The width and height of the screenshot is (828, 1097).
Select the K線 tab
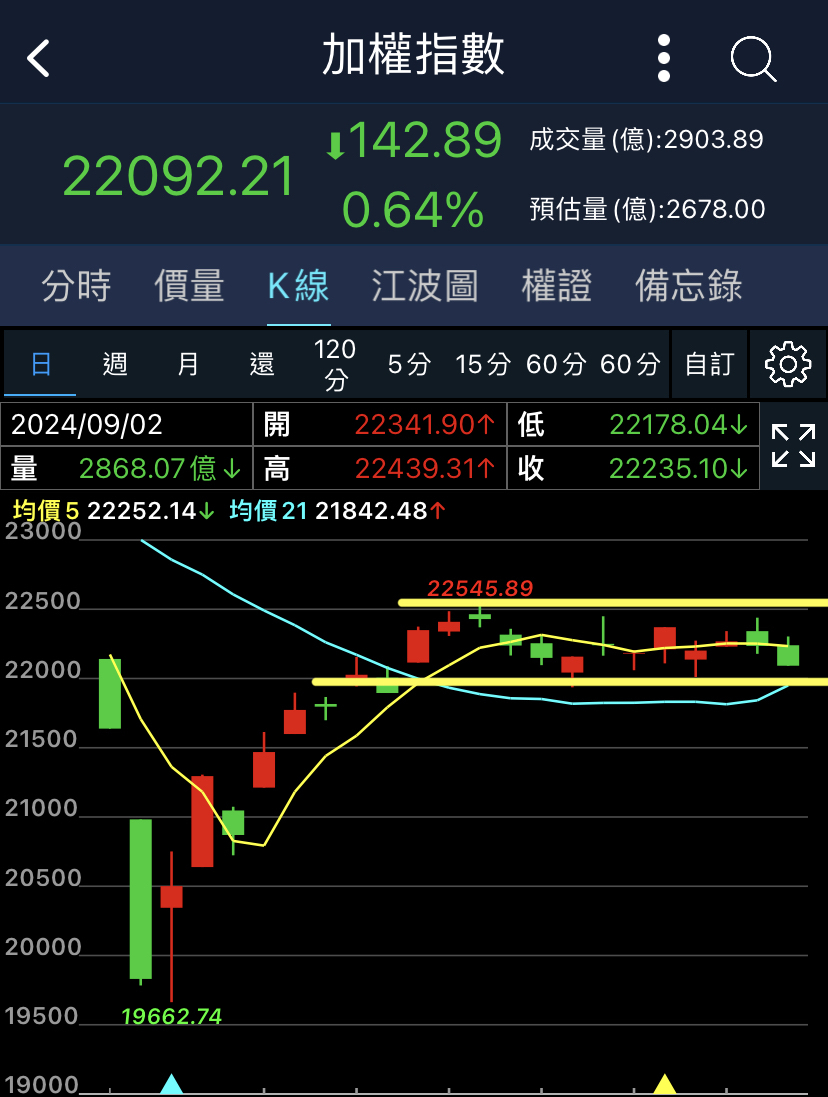pos(298,286)
